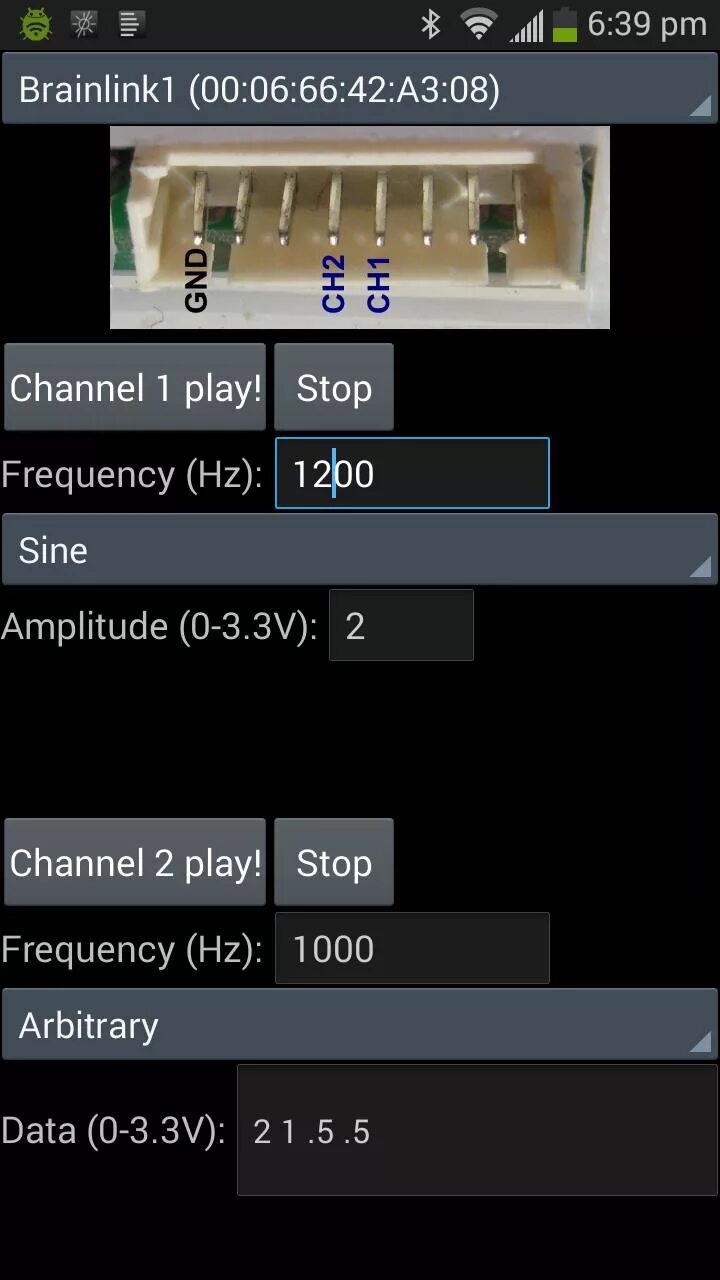Edit the Data (0-3.3V) text box
The height and width of the screenshot is (1280, 720).
477,1130
